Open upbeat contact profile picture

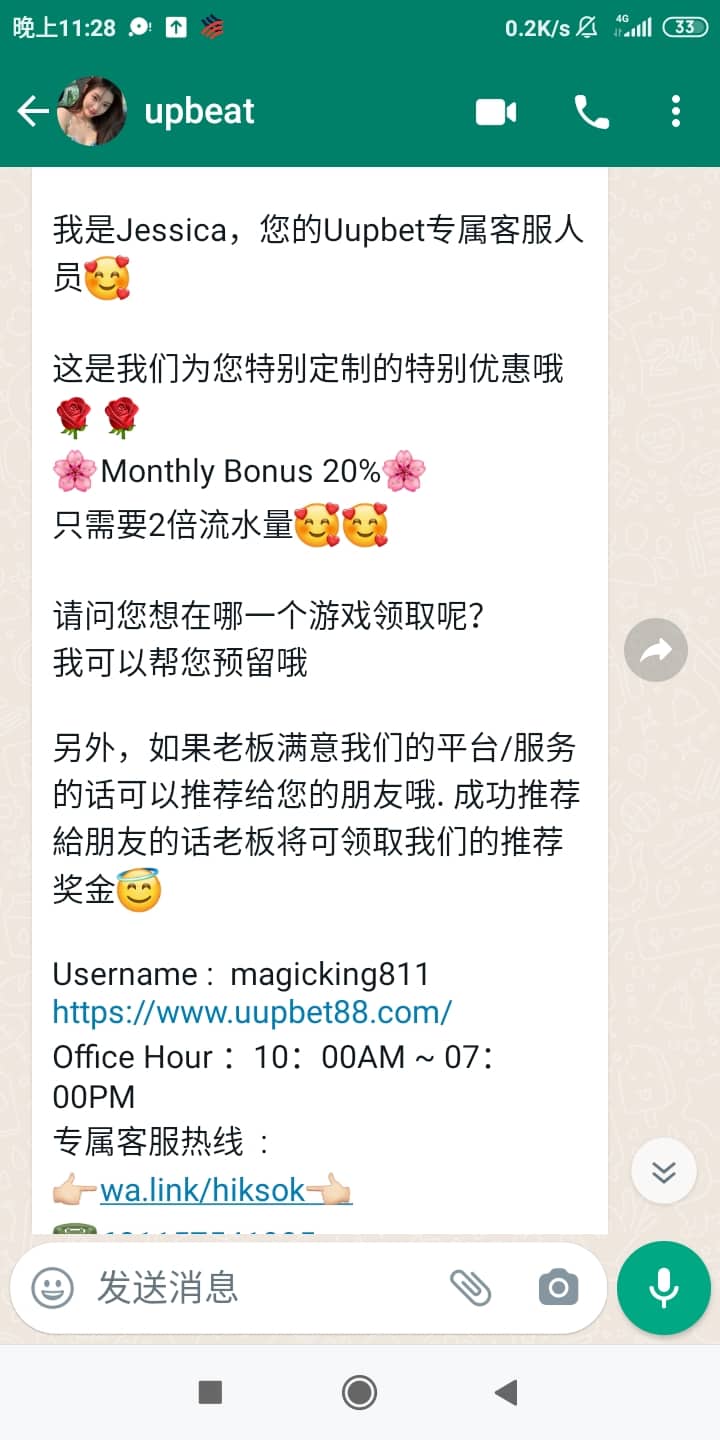pyautogui.click(x=92, y=112)
